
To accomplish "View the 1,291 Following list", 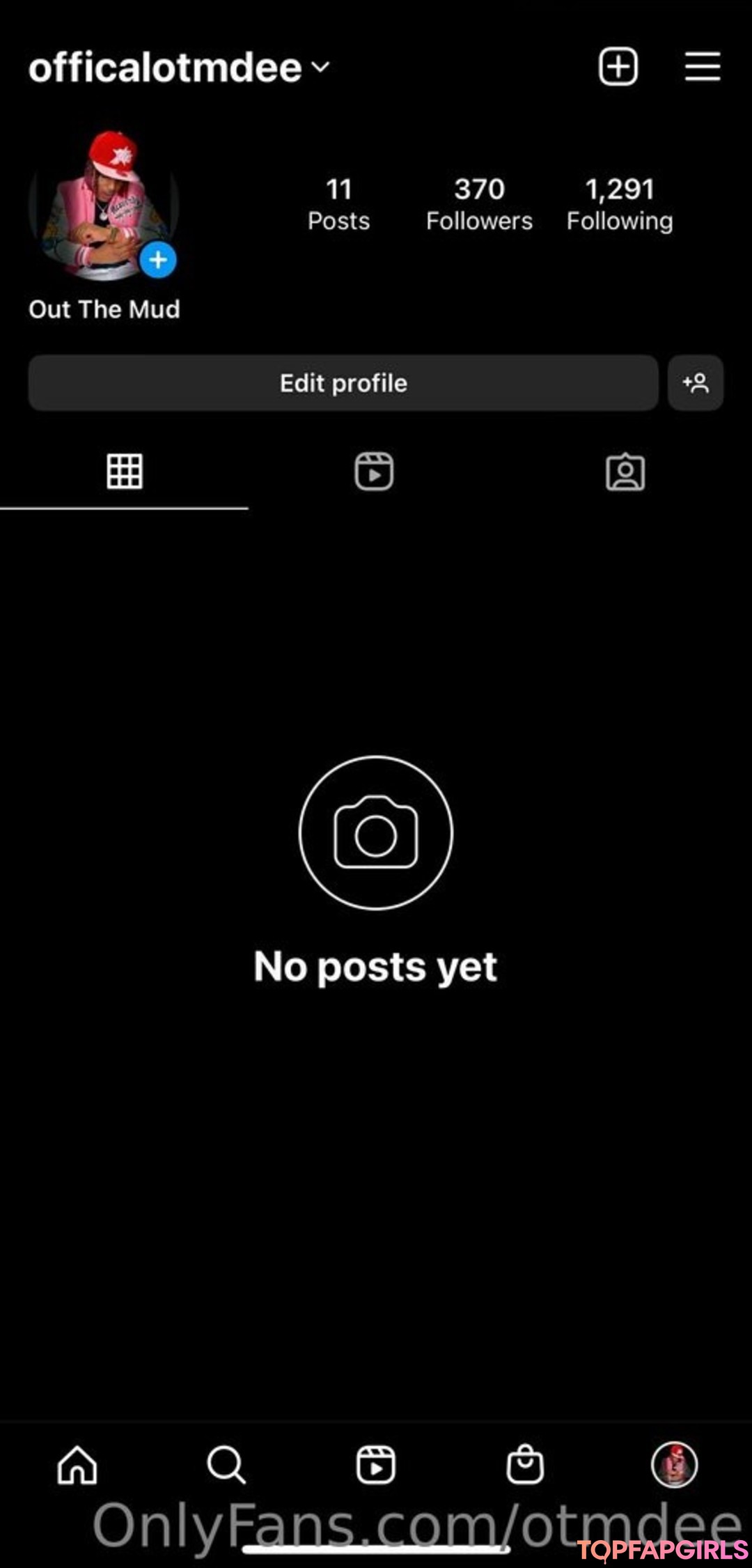I will click(x=619, y=204).
